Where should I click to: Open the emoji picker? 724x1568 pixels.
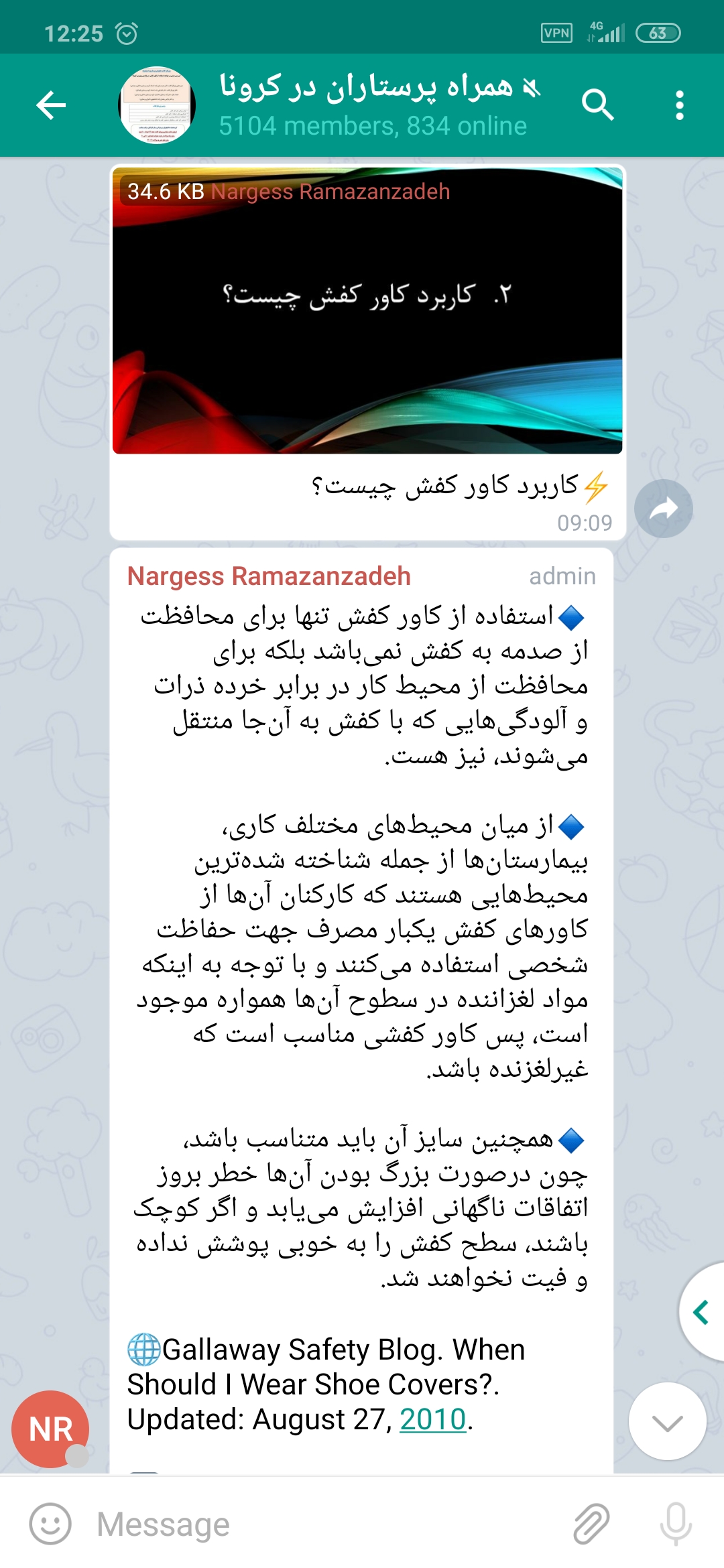coord(50,1524)
